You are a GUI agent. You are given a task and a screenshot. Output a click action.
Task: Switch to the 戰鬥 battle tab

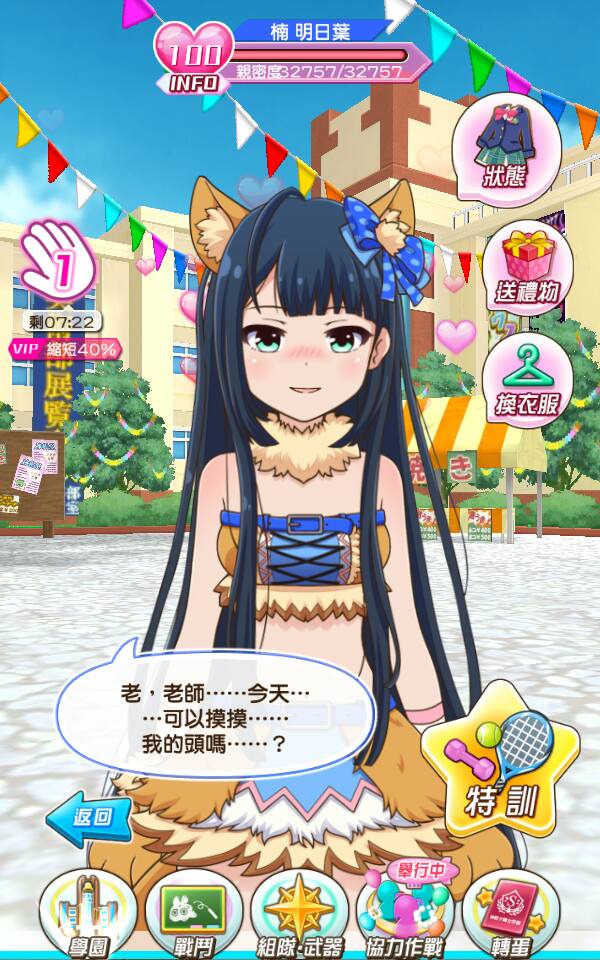click(x=190, y=912)
